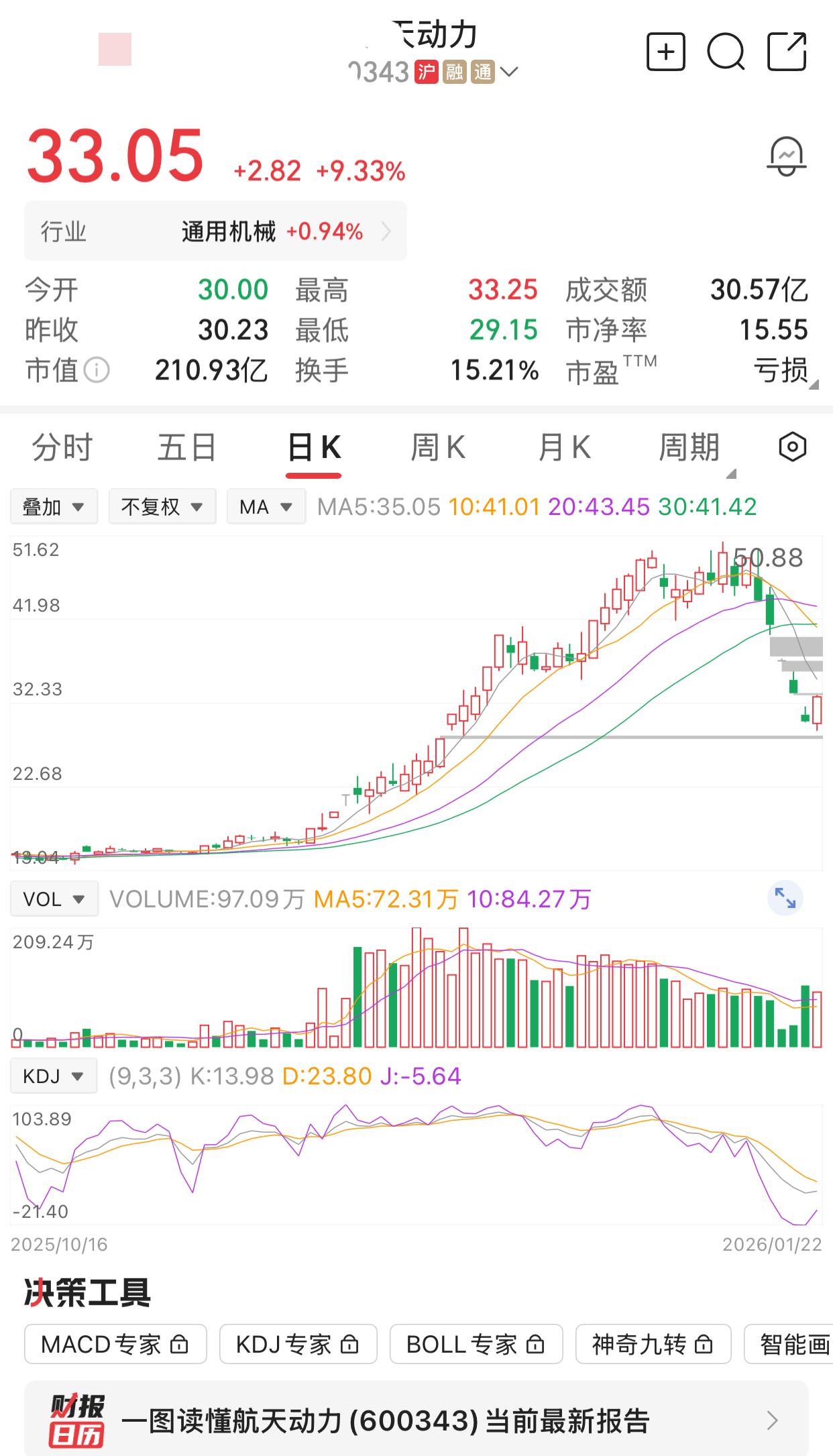Open chart settings via the target icon
The image size is (833, 1456).
coord(791,447)
